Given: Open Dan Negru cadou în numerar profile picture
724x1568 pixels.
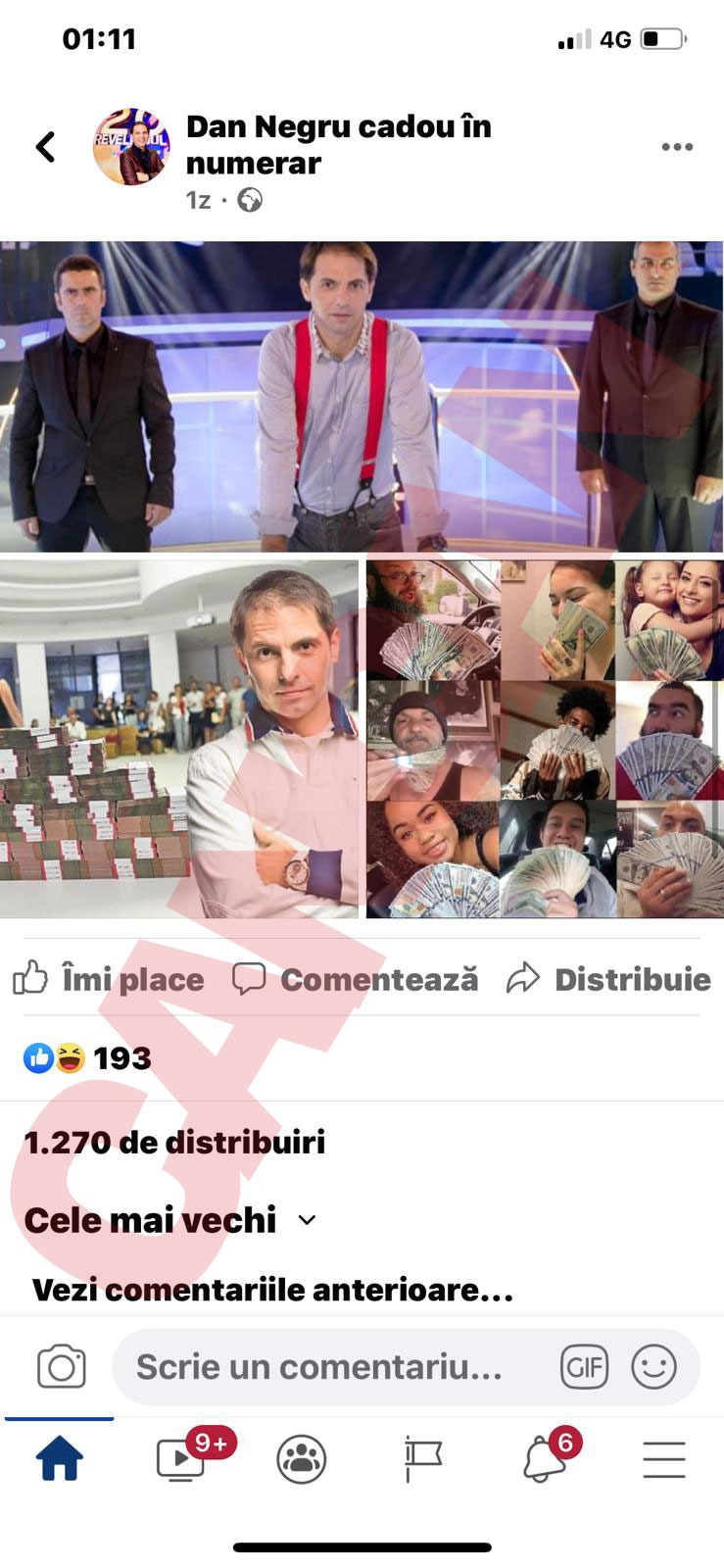Looking at the screenshot, I should [x=130, y=147].
